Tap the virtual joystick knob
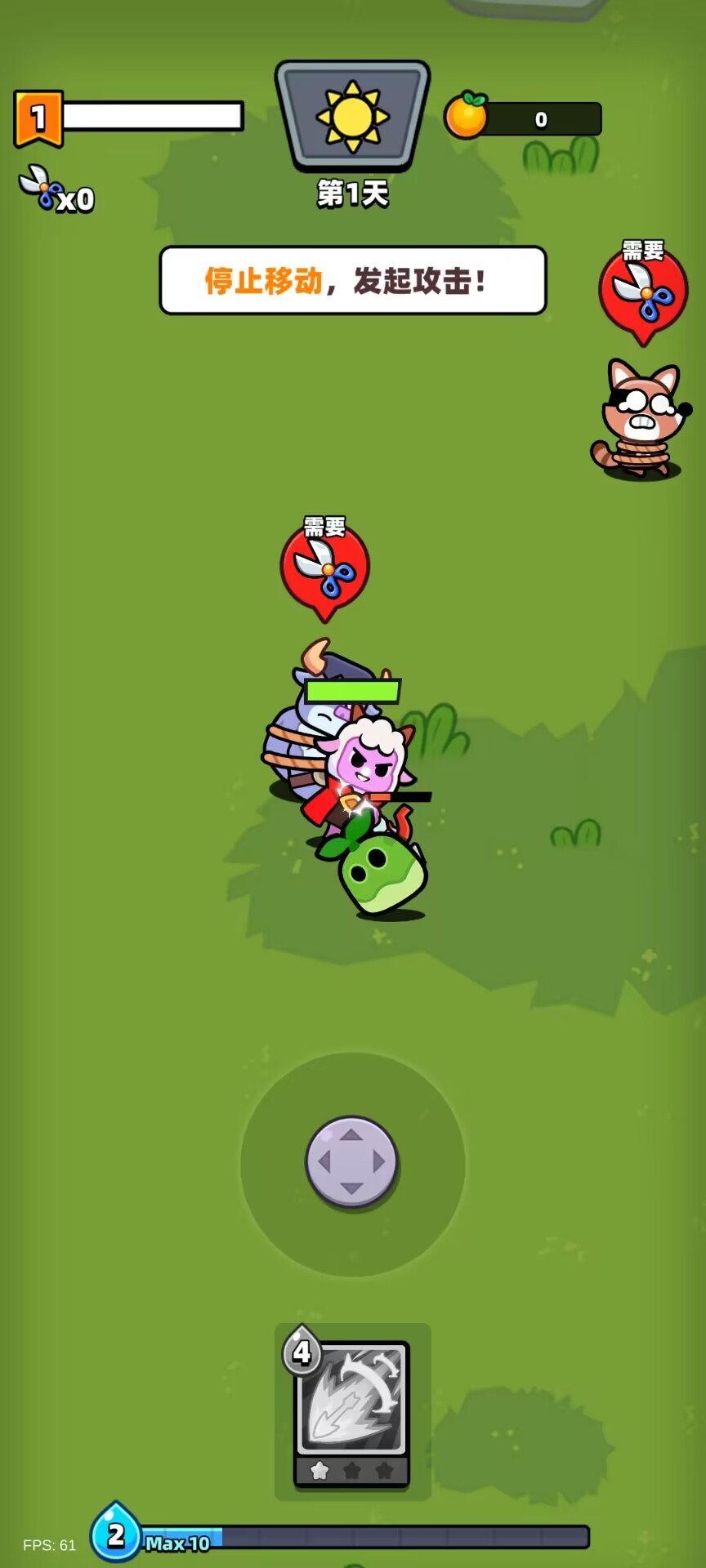The image size is (706, 1568). click(x=351, y=1161)
